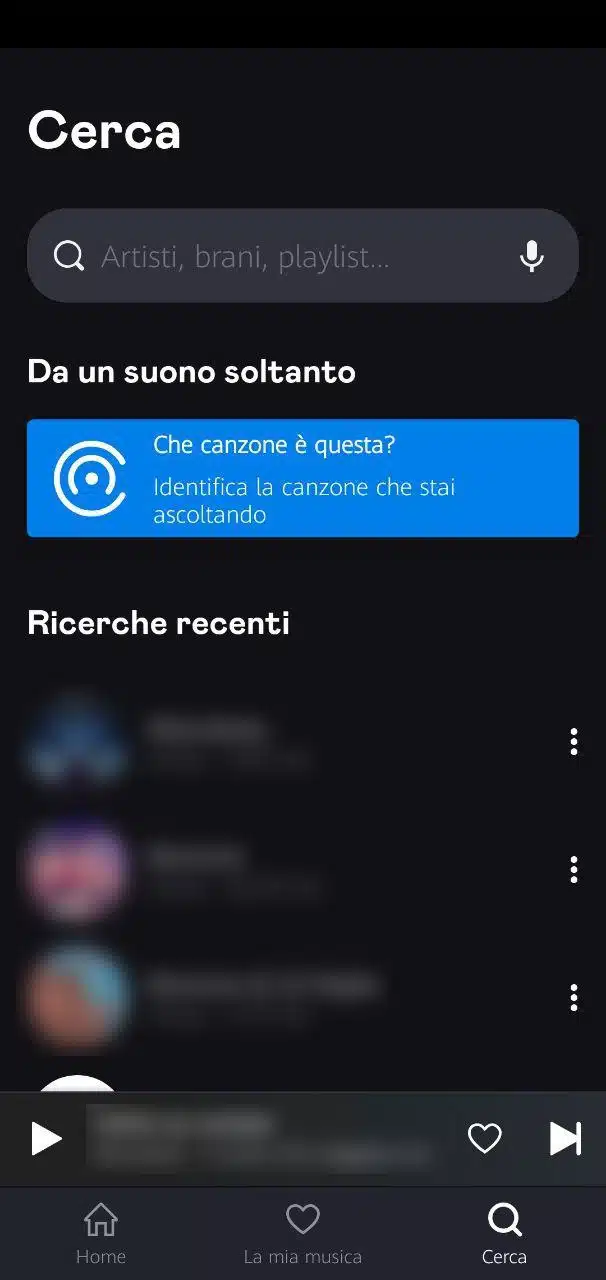Skip to the next track
This screenshot has width=606, height=1280.
tap(565, 1138)
